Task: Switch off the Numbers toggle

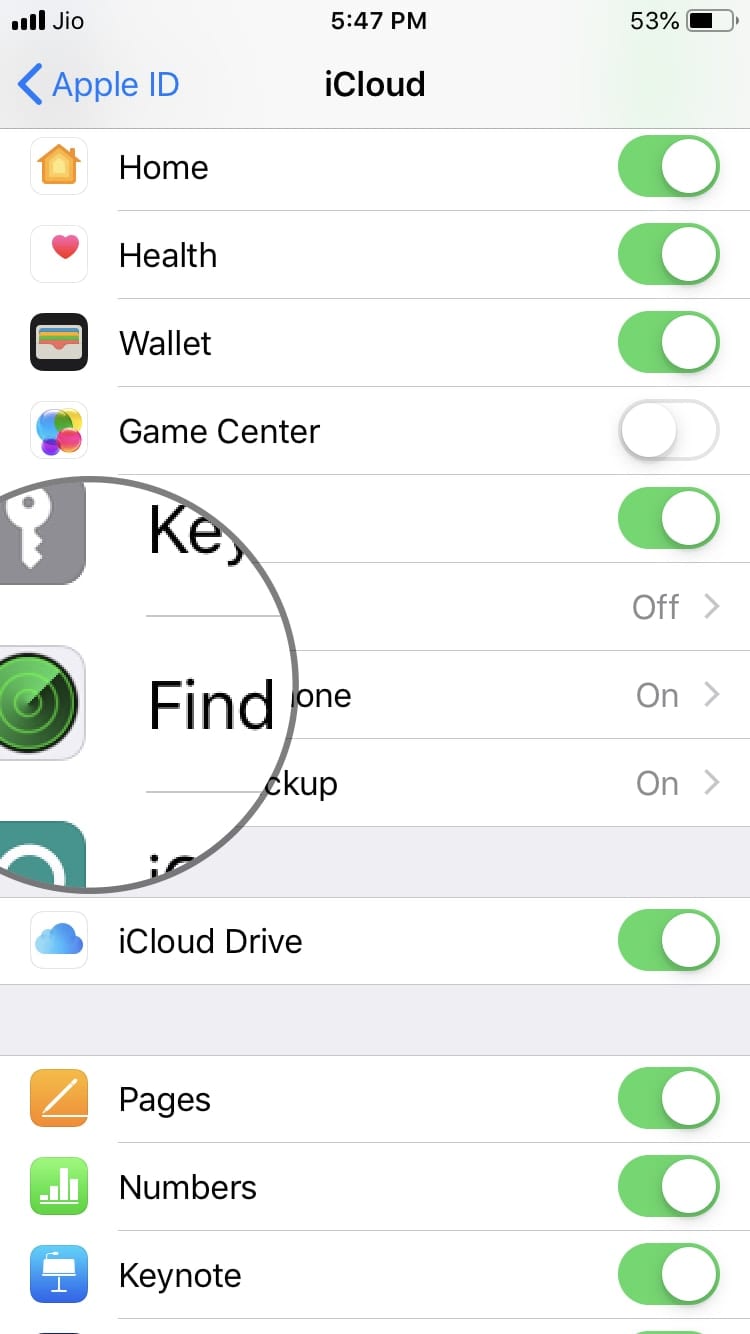Action: point(668,1187)
